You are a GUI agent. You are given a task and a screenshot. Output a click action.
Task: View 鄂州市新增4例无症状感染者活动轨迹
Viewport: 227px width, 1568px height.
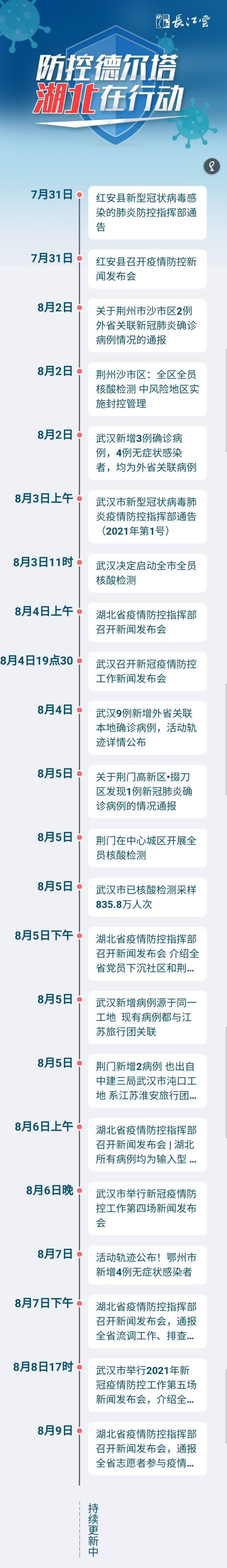point(147,1257)
